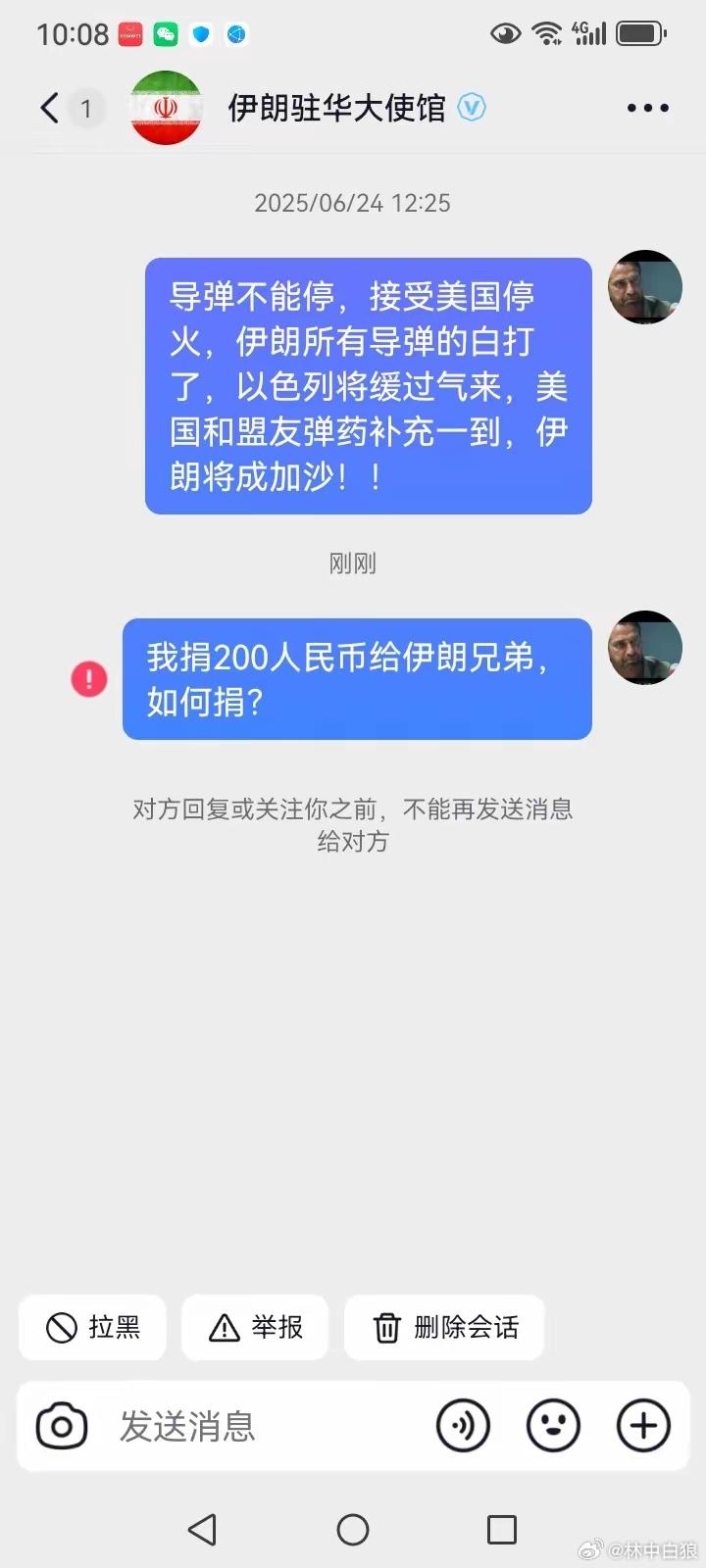The height and width of the screenshot is (1568, 706).
Task: Select the failed donation message bubble
Action: tap(357, 678)
